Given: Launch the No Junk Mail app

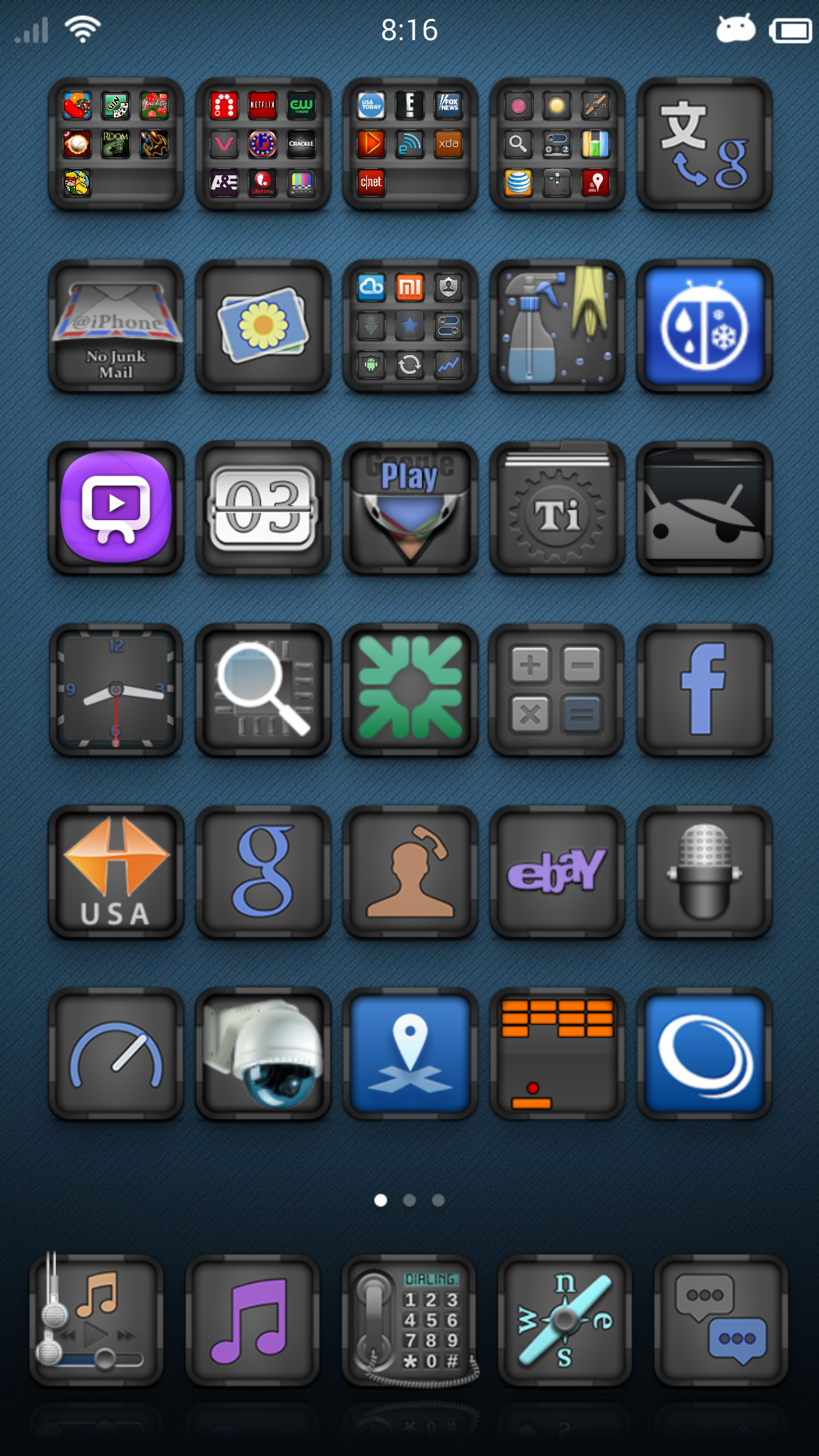Looking at the screenshot, I should [116, 325].
